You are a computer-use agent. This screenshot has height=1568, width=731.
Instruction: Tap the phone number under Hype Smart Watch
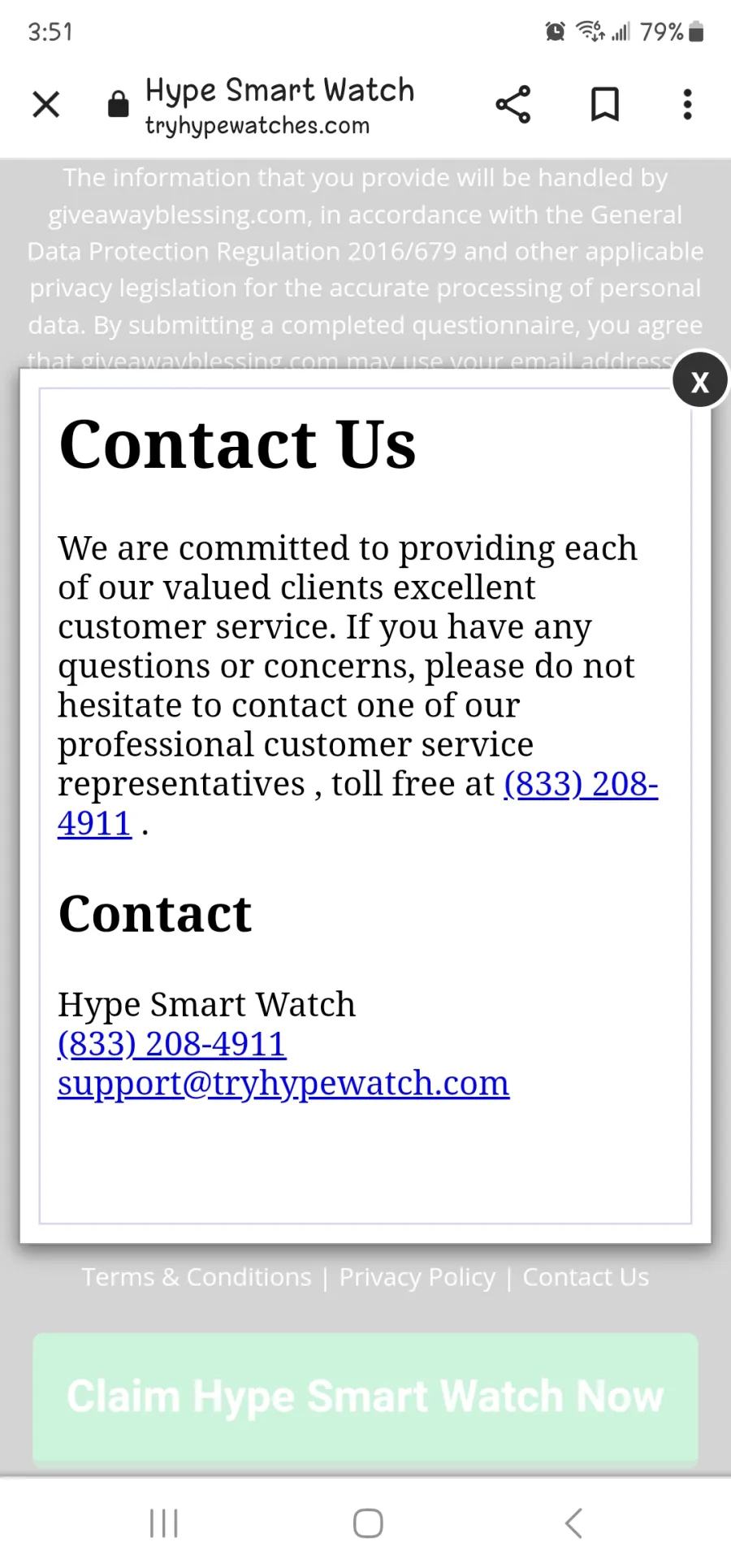point(171,1044)
